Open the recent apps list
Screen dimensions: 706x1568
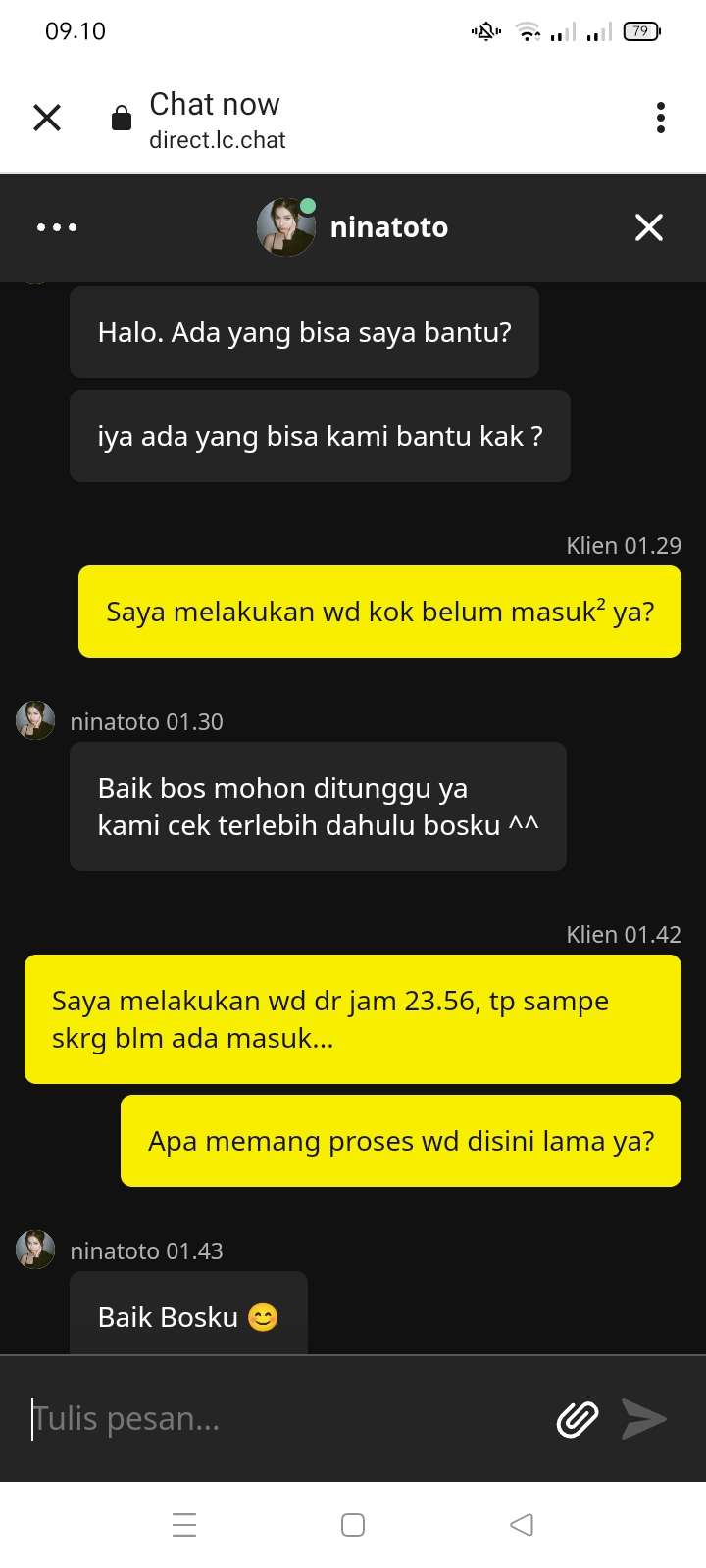coord(184,1525)
